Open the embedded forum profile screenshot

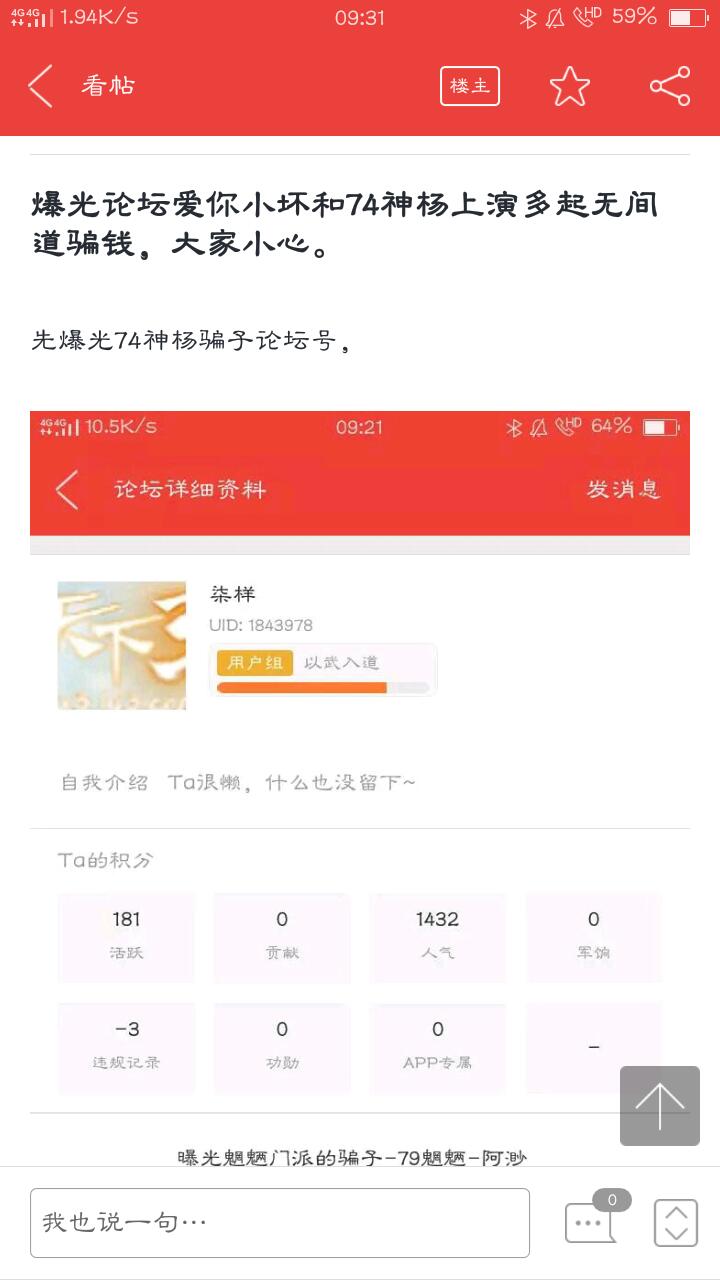[359, 760]
